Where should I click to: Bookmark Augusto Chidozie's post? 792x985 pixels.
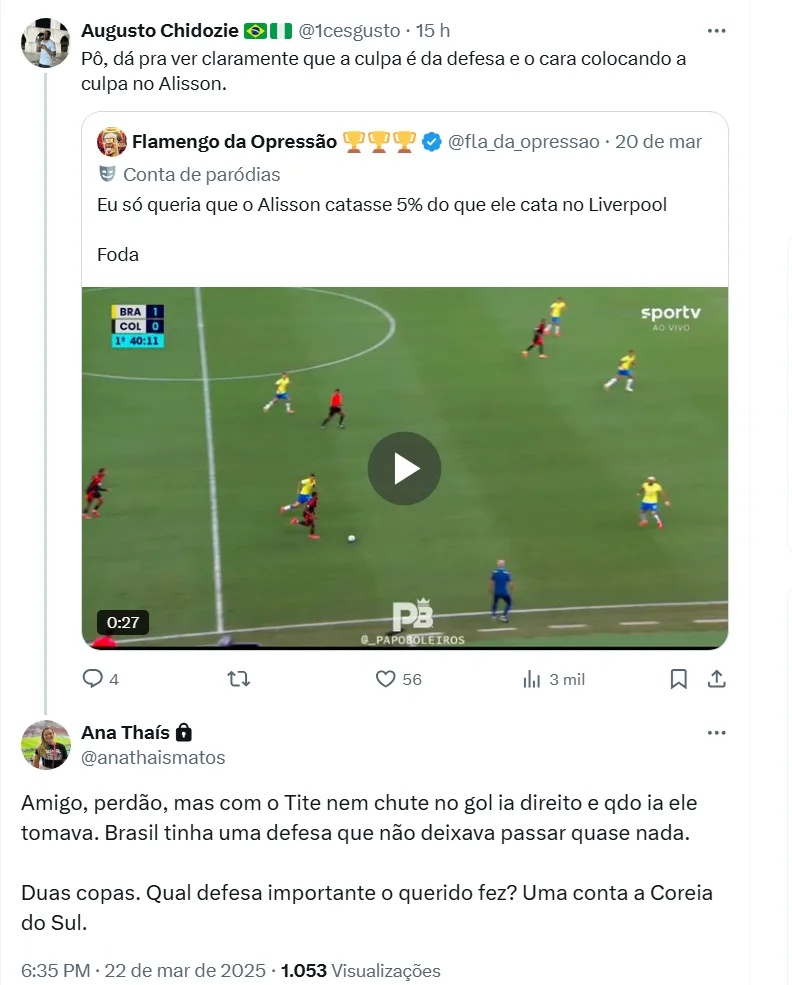tap(678, 679)
